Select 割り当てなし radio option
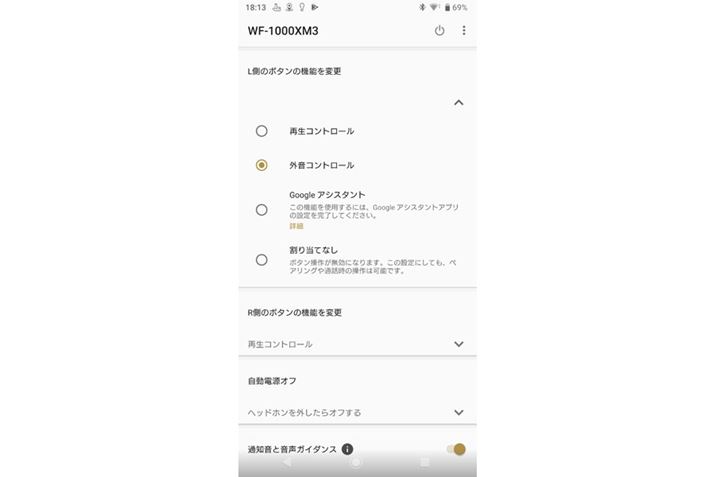715x477 pixels. (262, 259)
